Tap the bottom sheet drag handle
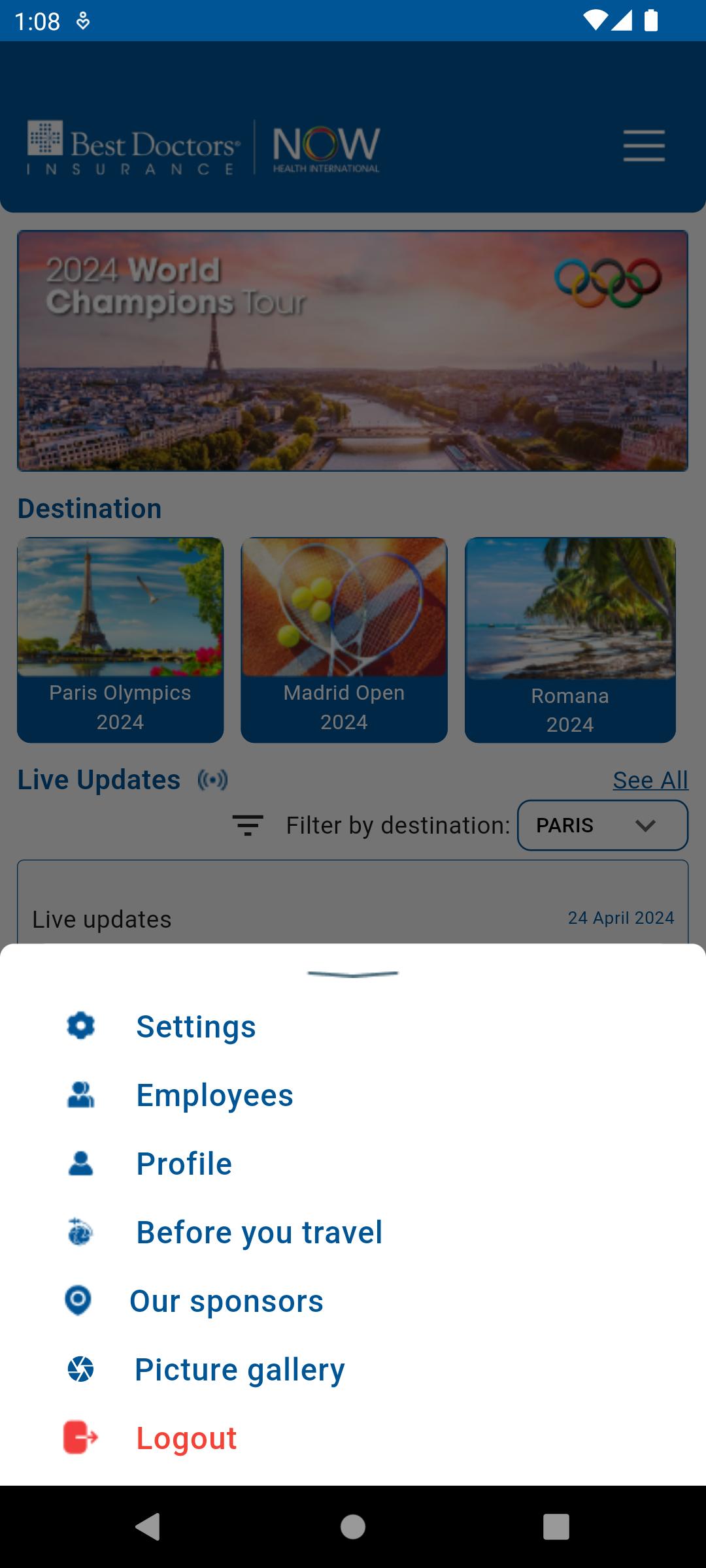This screenshot has height=1568, width=706. click(353, 974)
